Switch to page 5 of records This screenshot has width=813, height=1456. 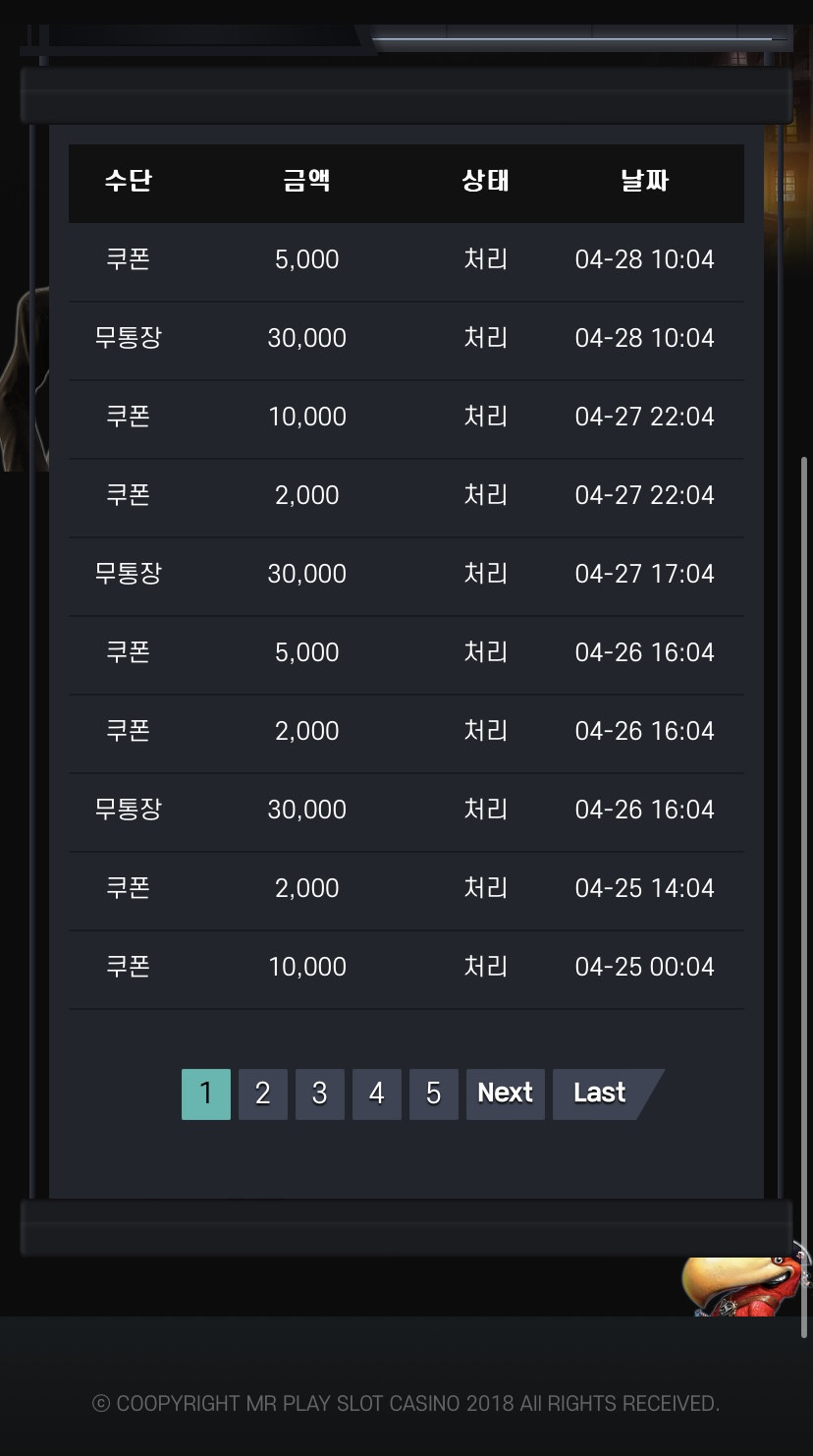coord(434,1093)
